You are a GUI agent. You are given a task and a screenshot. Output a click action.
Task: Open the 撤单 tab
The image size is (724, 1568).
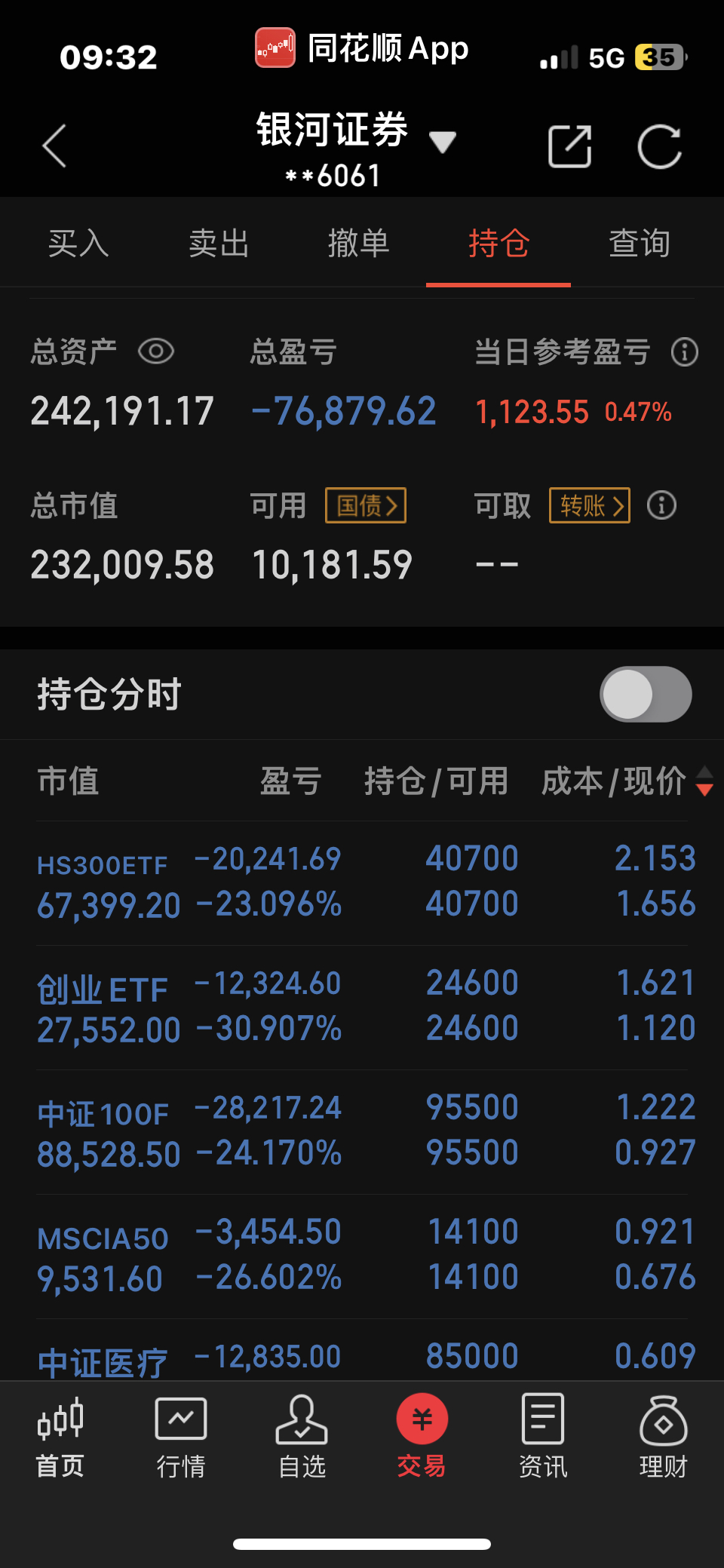359,244
